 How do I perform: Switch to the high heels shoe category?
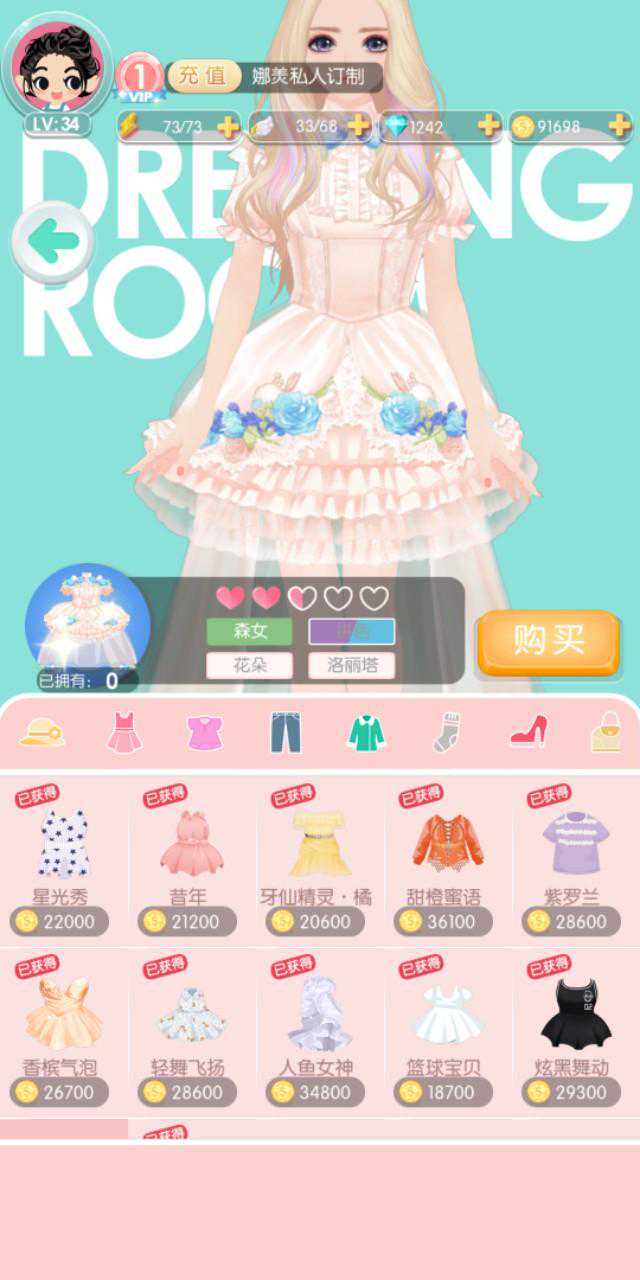pyautogui.click(x=527, y=733)
